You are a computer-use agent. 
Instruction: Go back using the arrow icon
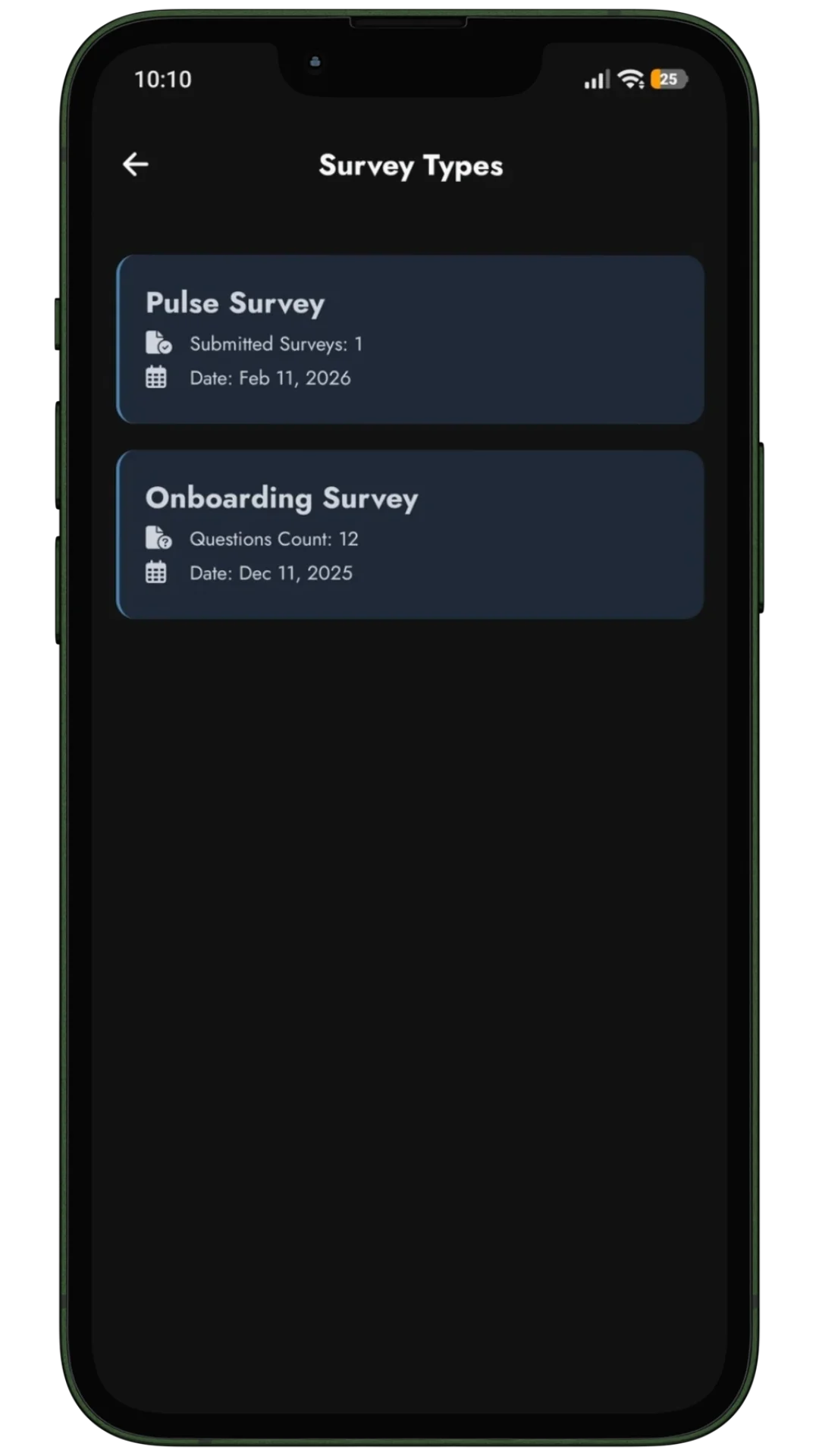(x=136, y=165)
